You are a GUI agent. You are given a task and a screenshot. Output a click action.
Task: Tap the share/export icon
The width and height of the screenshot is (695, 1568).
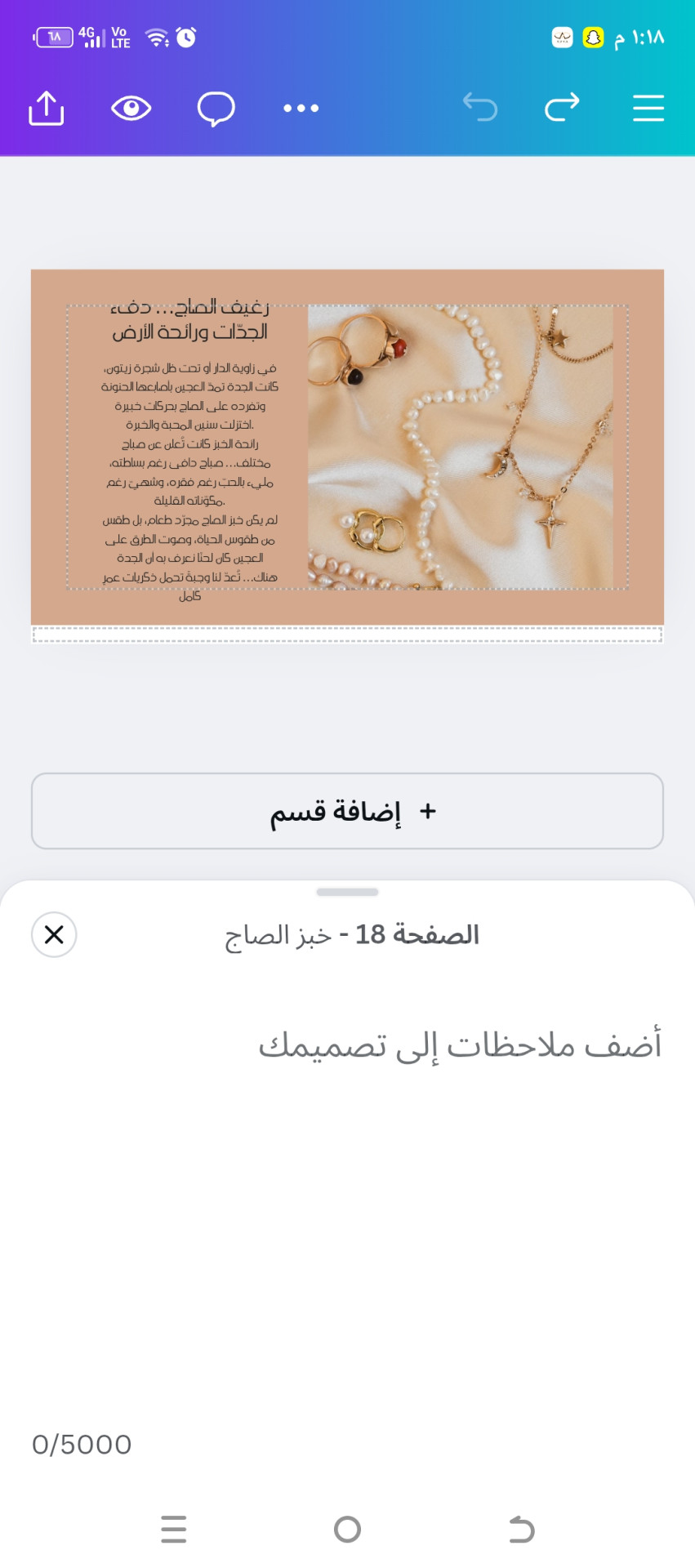pos(47,108)
